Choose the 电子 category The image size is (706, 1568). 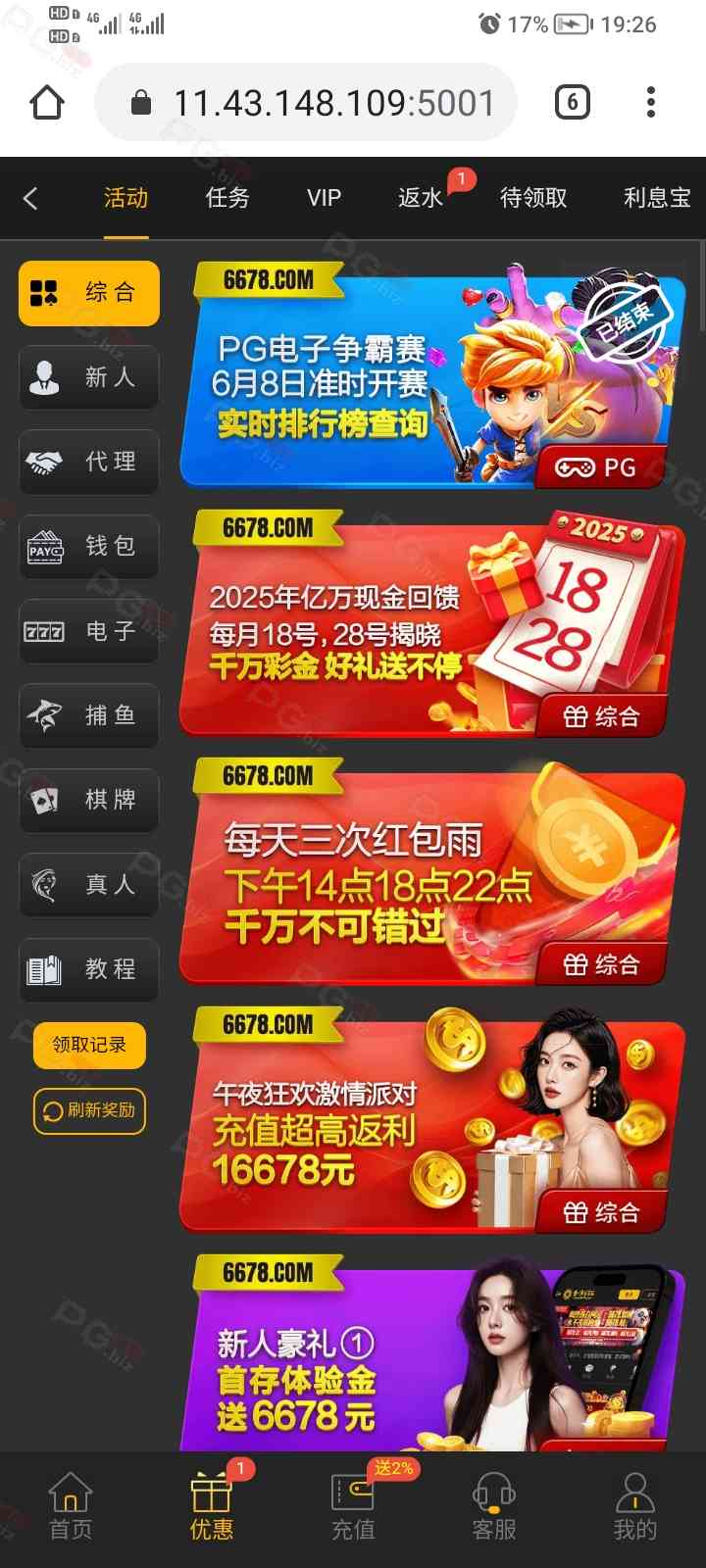[89, 631]
